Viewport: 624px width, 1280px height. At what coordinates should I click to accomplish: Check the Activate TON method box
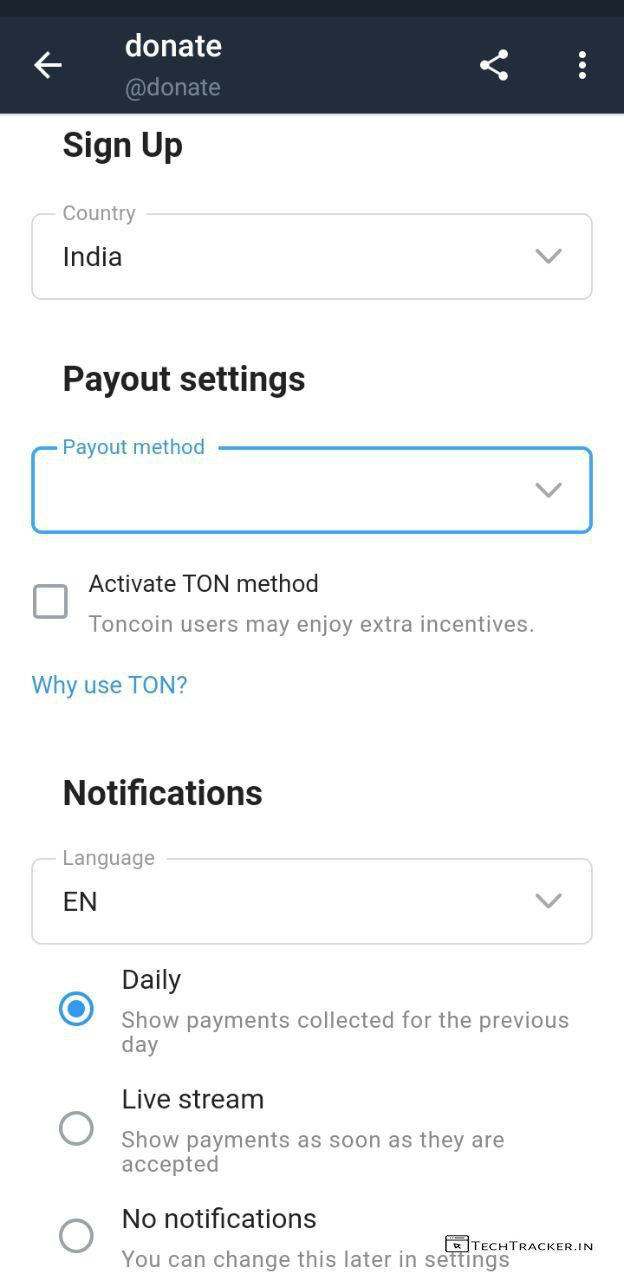click(x=50, y=602)
